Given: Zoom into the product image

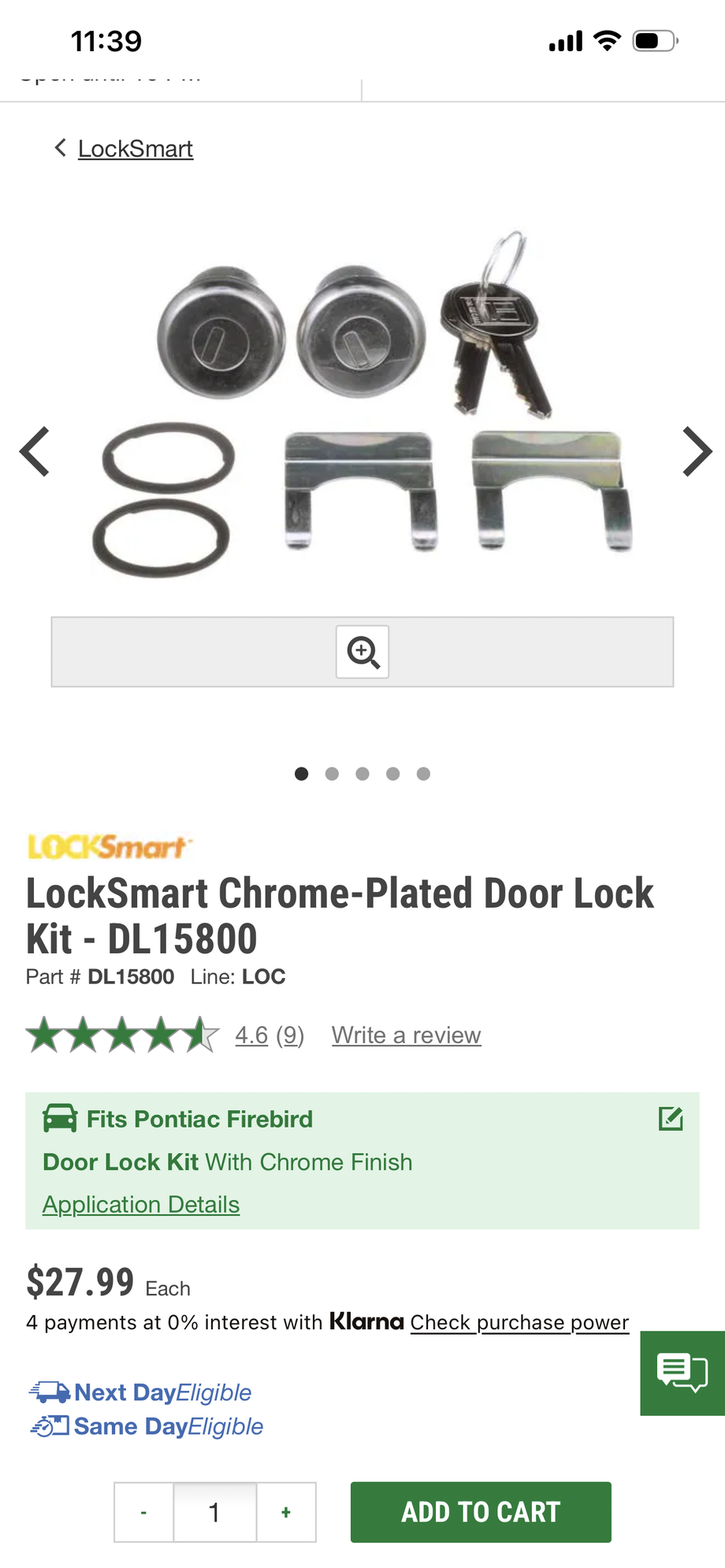Looking at the screenshot, I should pyautogui.click(x=362, y=652).
